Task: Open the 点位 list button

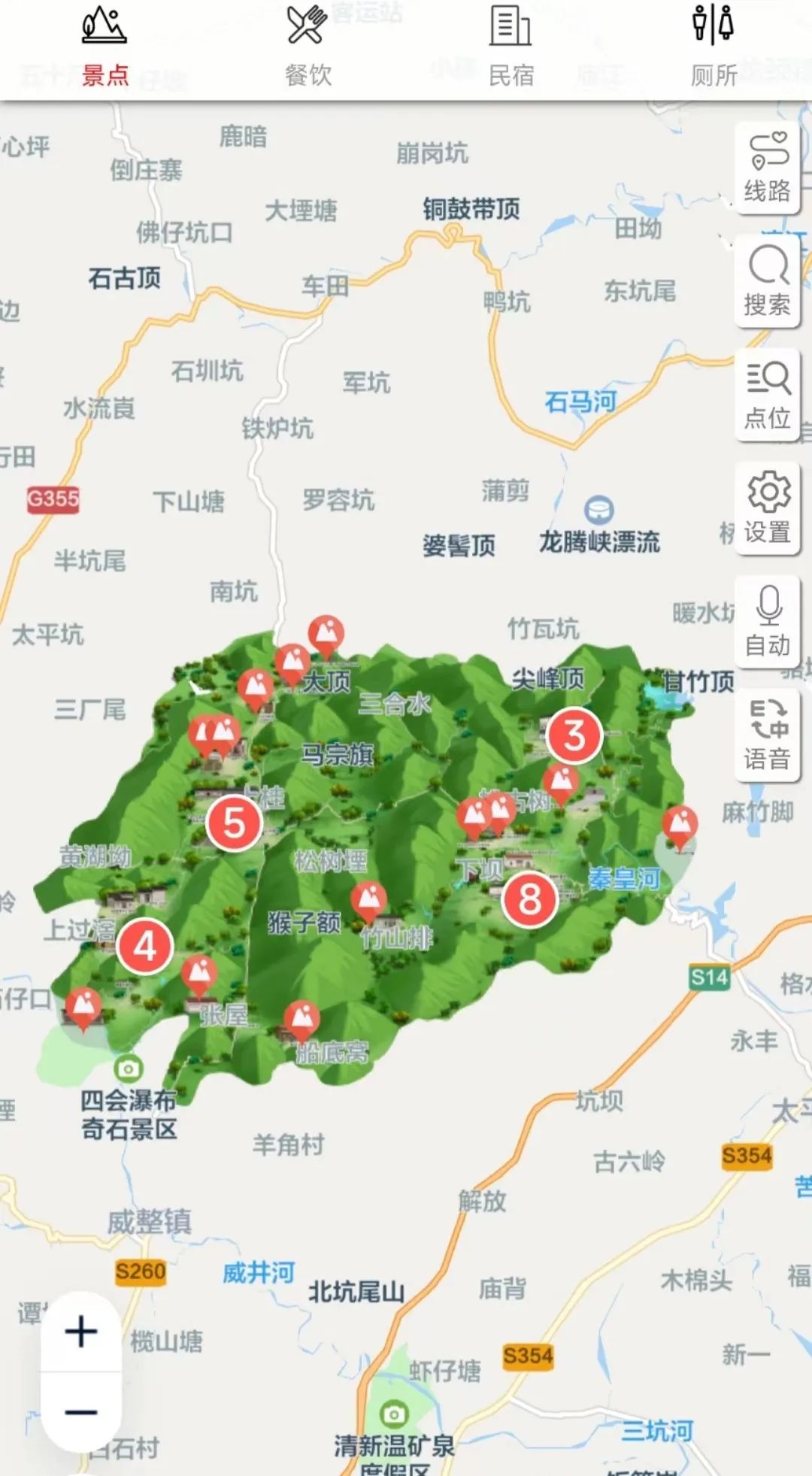Action: [x=767, y=396]
